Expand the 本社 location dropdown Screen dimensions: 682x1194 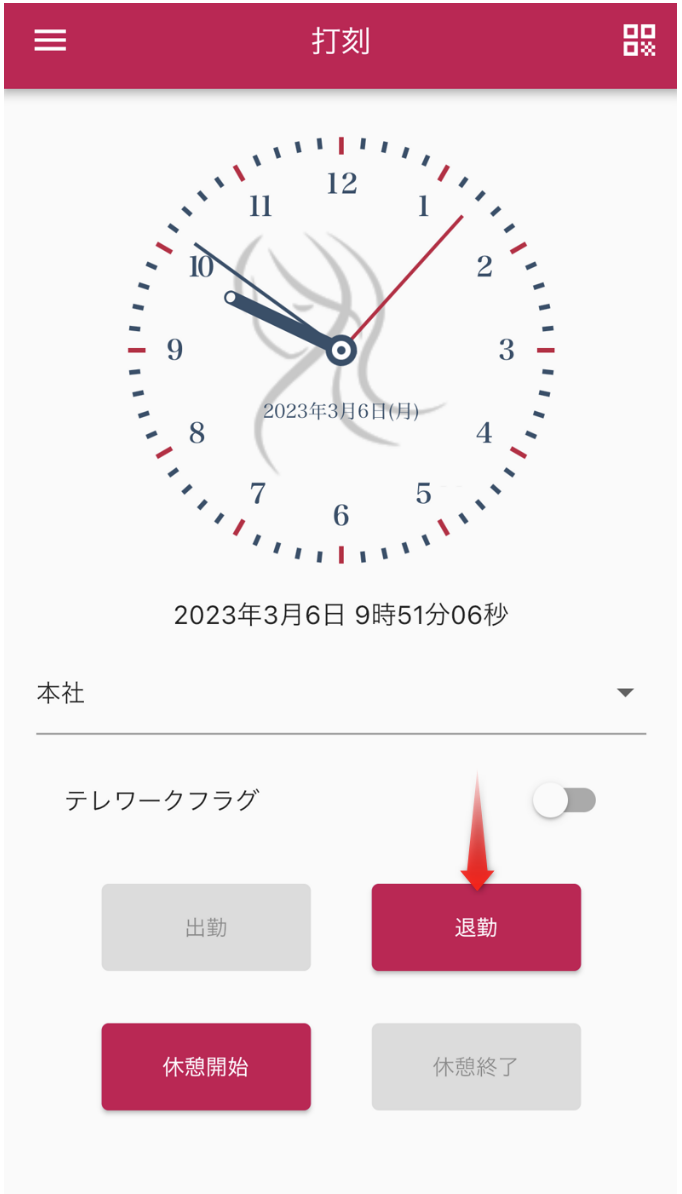point(340,694)
